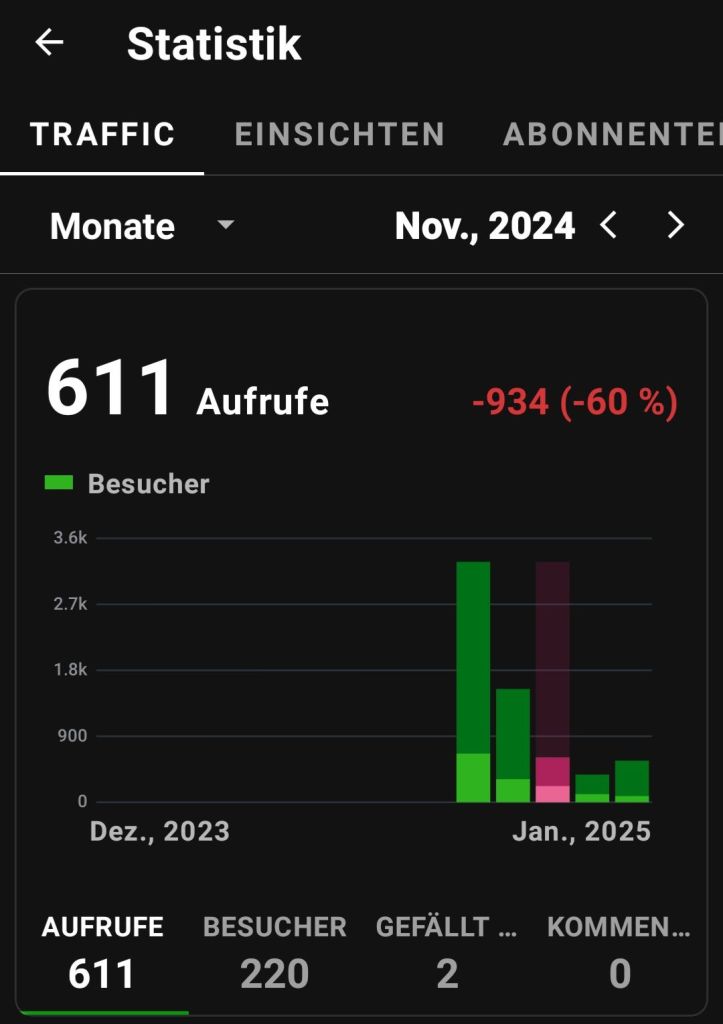
Task: Switch to the Einsichten tab
Action: click(340, 134)
